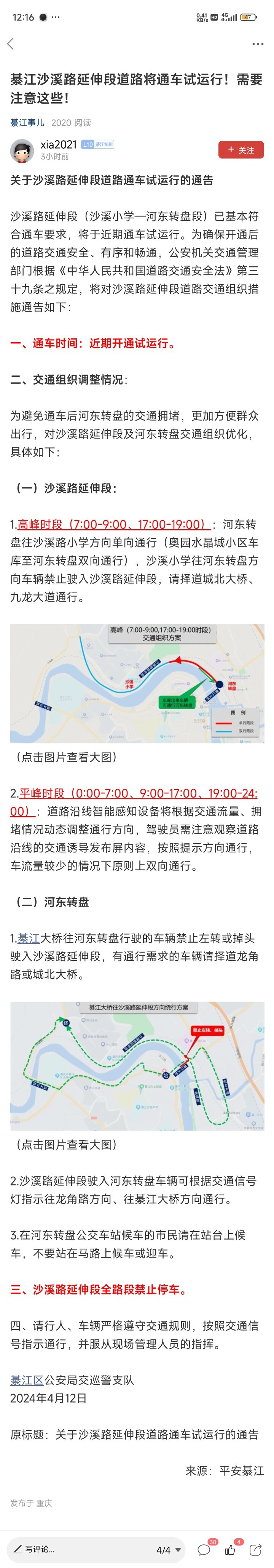Go back using the top-left arrow

pyautogui.click(x=10, y=44)
